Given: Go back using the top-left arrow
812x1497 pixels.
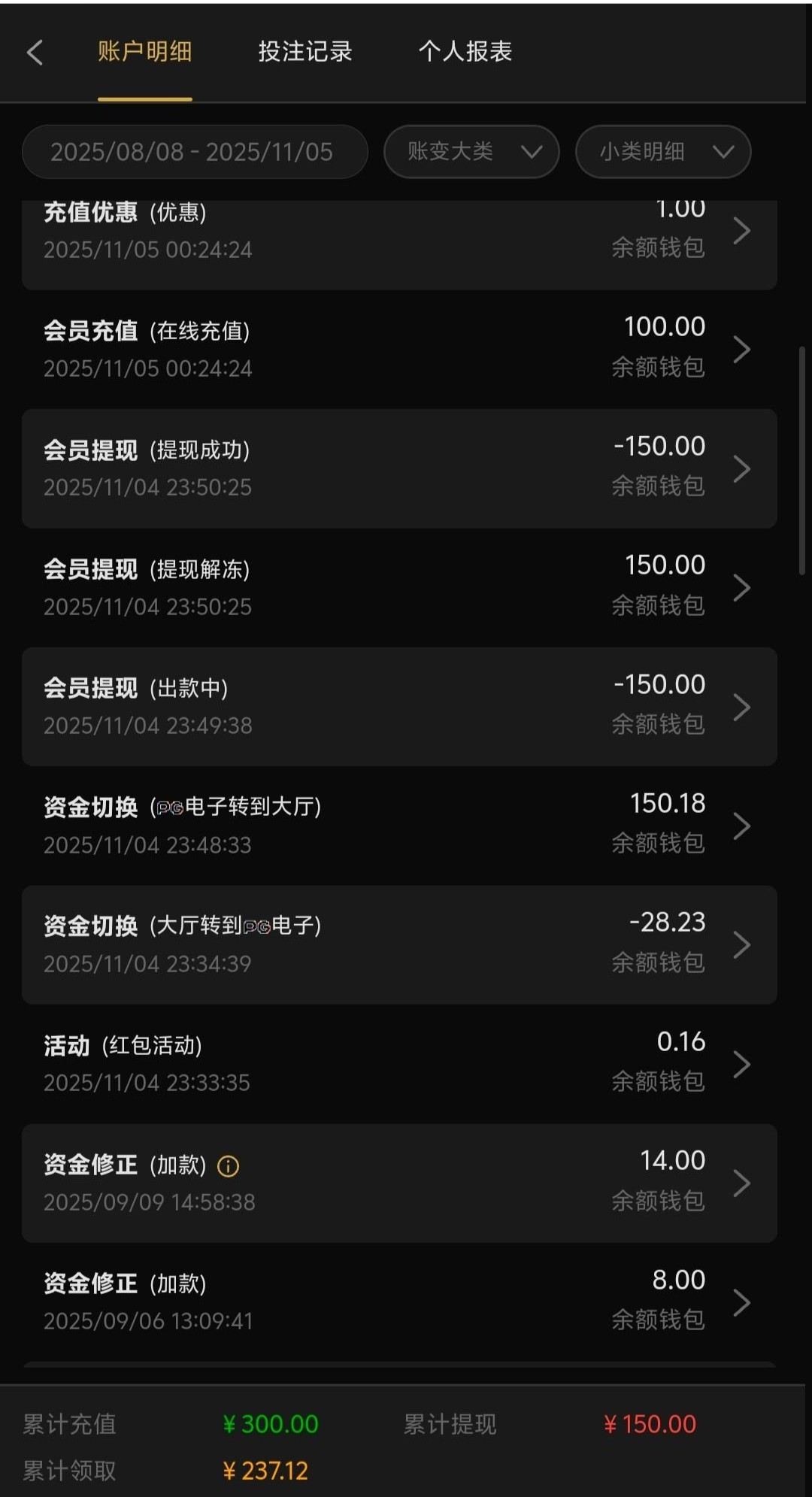Looking at the screenshot, I should (35, 52).
